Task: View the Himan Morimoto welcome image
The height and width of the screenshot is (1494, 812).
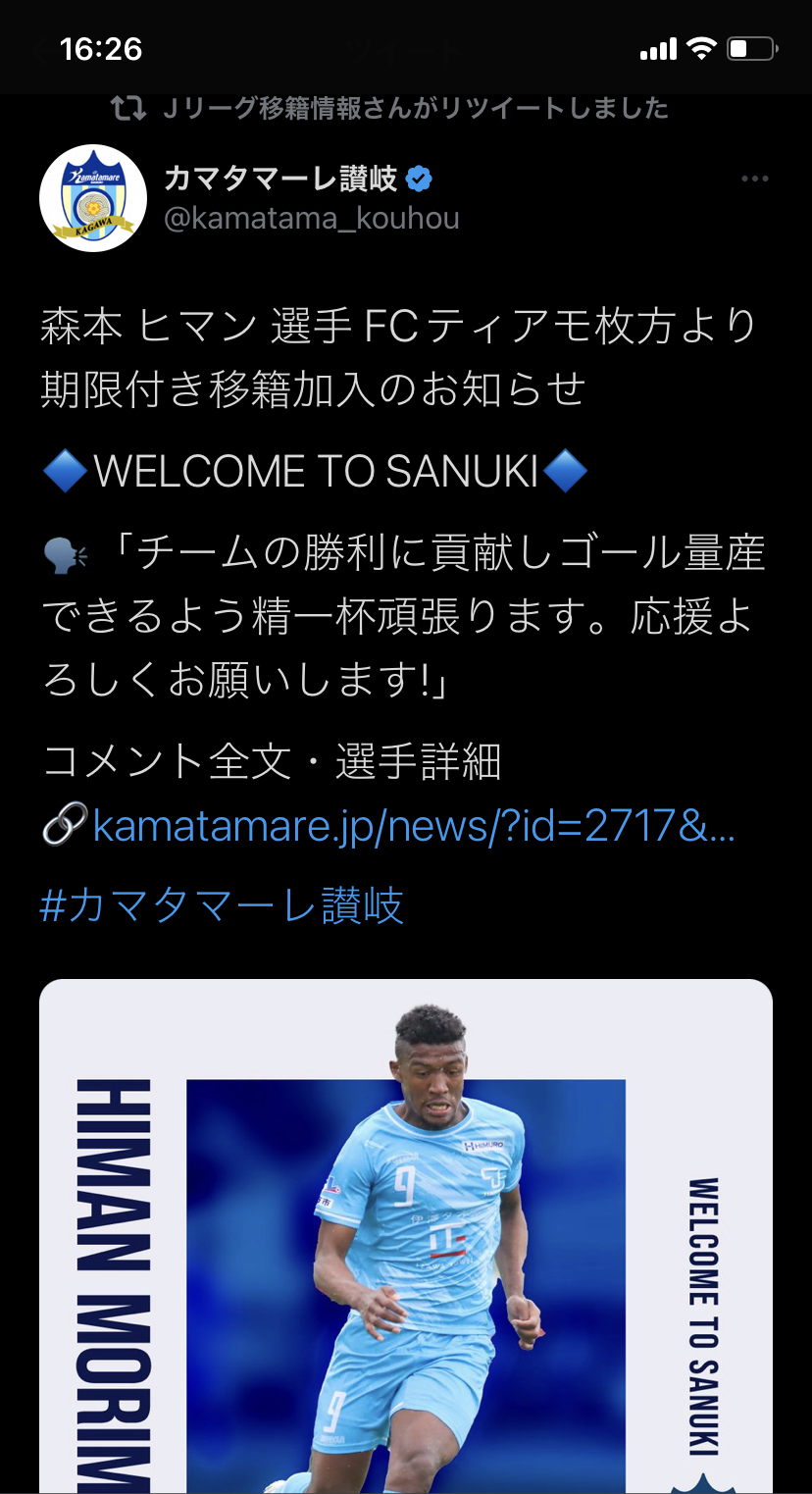Action: tap(406, 1236)
